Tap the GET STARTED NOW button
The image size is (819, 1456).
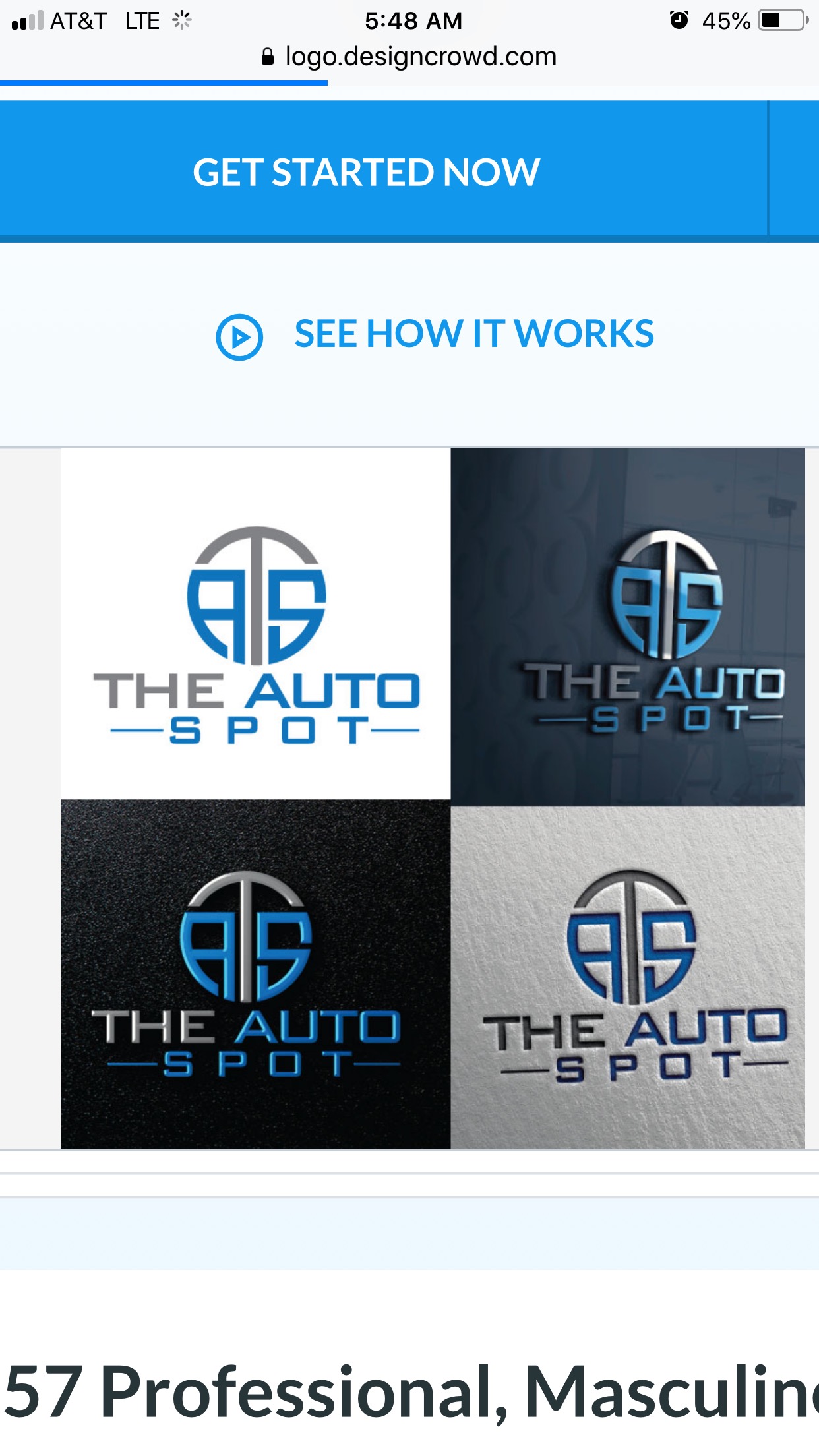click(367, 171)
